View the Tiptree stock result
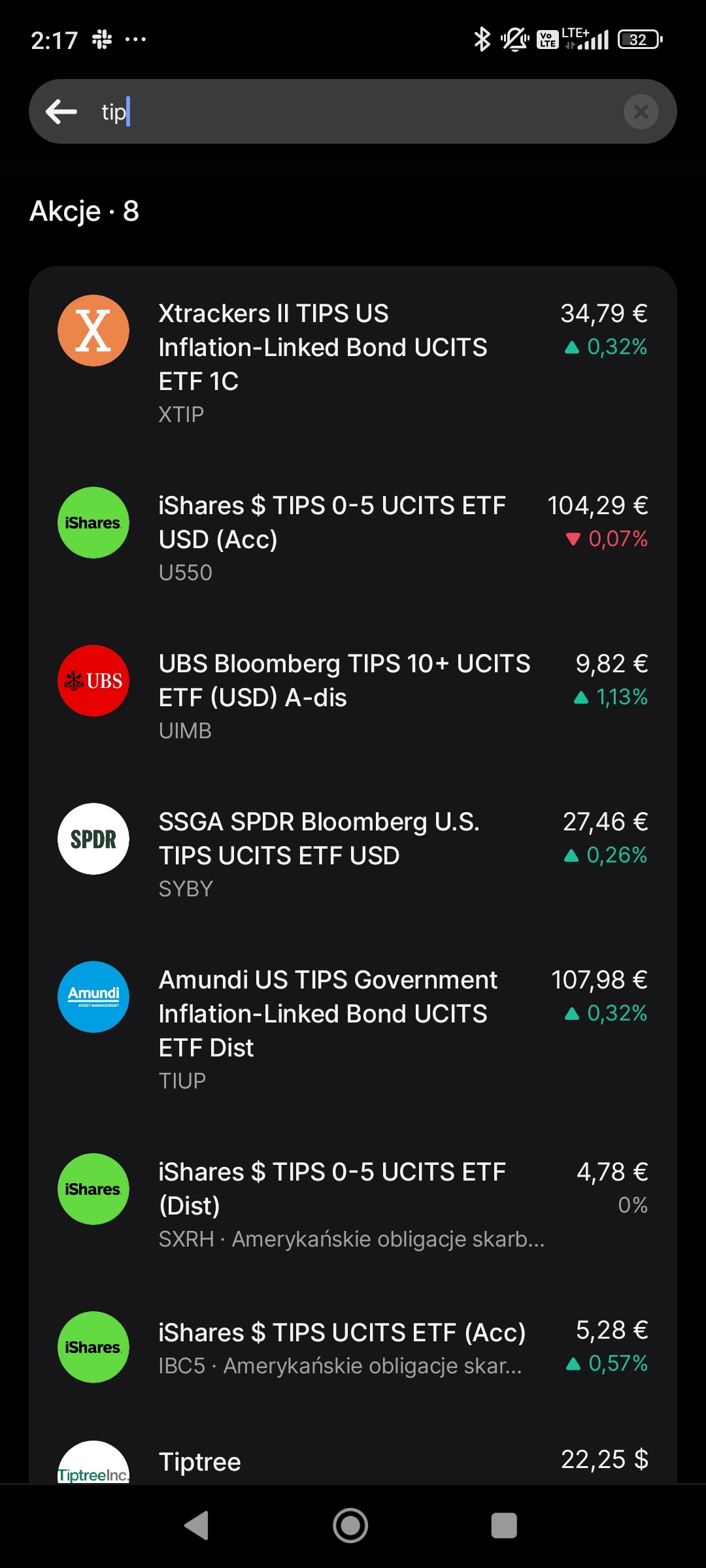Image resolution: width=706 pixels, height=1568 pixels. click(x=353, y=1462)
